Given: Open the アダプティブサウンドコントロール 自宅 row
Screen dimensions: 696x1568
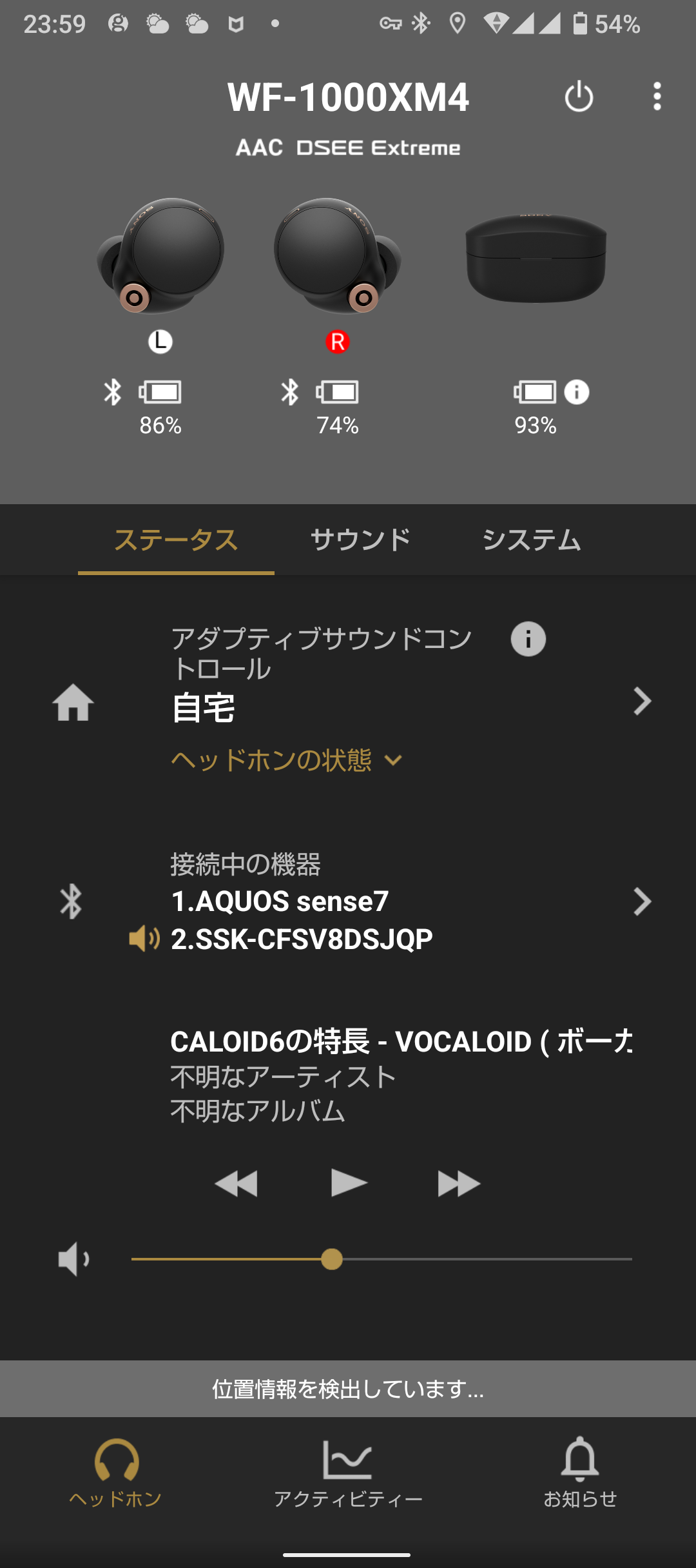Looking at the screenshot, I should pos(348,701).
